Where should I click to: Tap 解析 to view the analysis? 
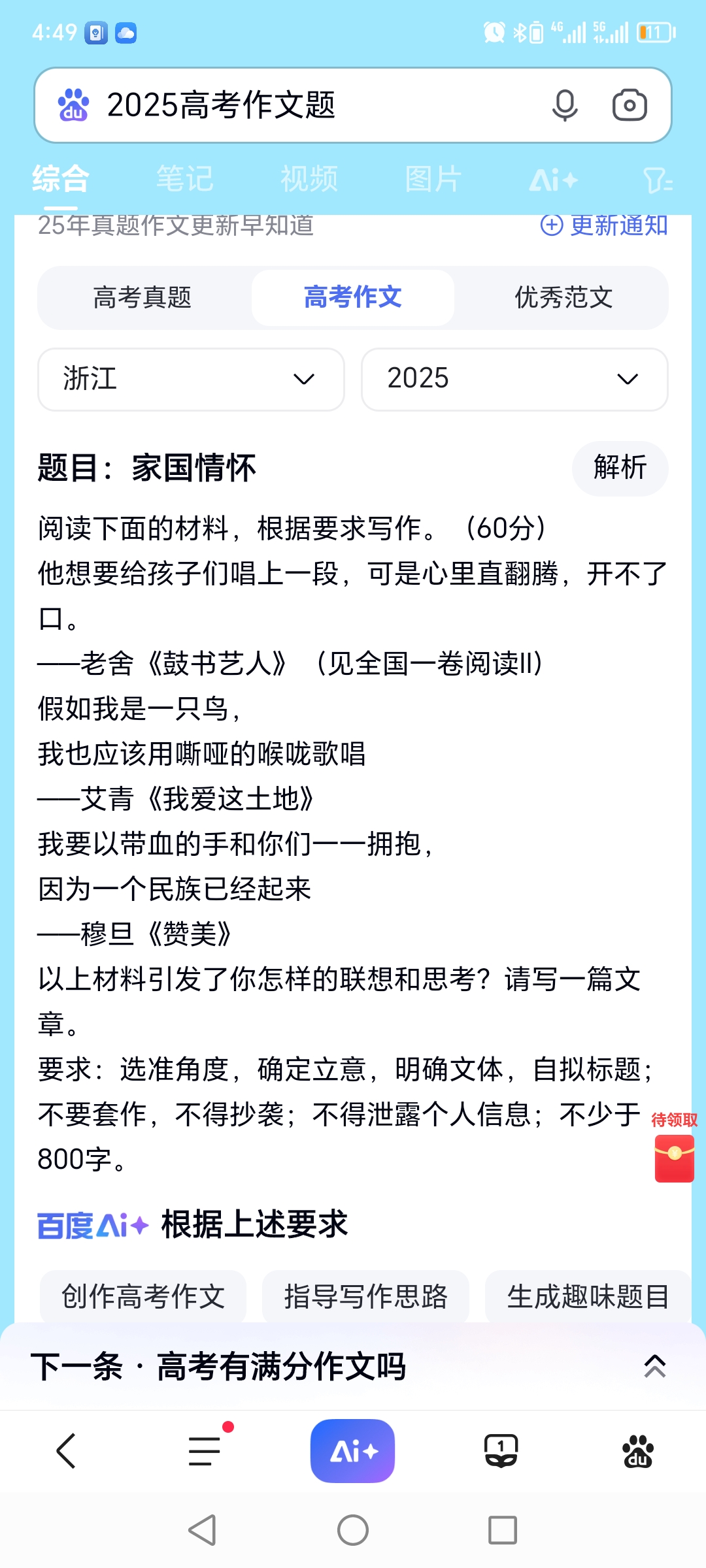(620, 468)
